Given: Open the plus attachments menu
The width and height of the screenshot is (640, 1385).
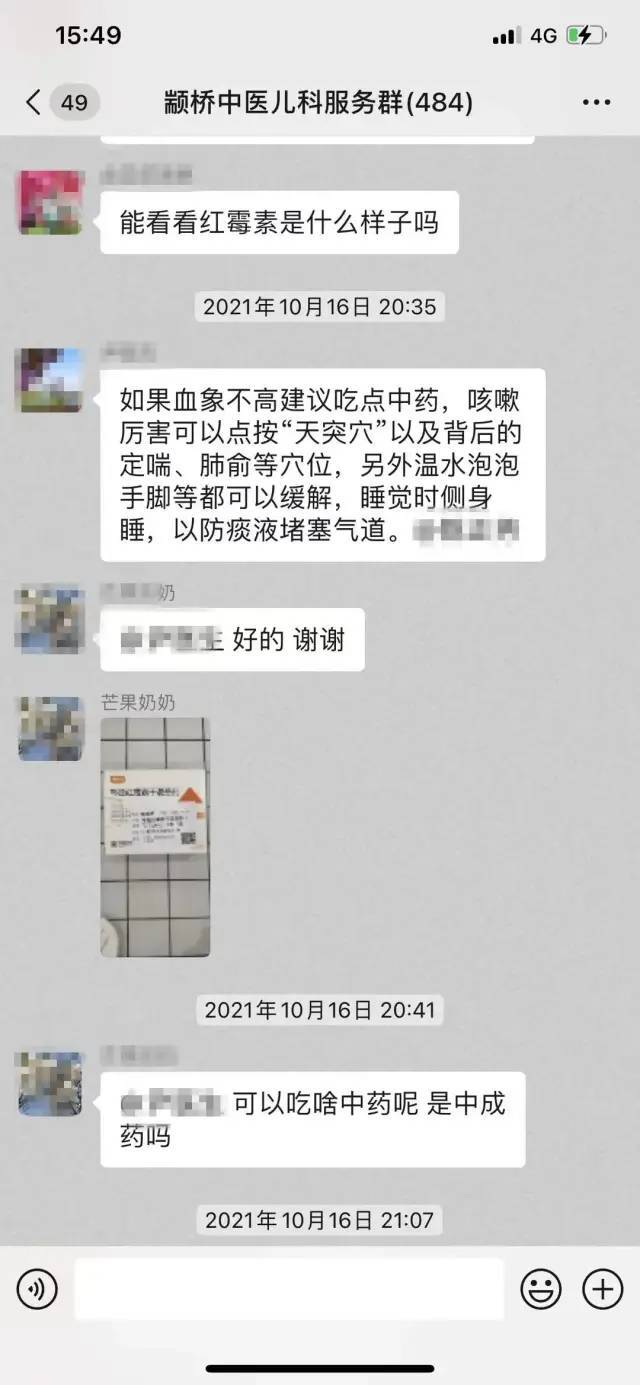Looking at the screenshot, I should pos(602,1290).
